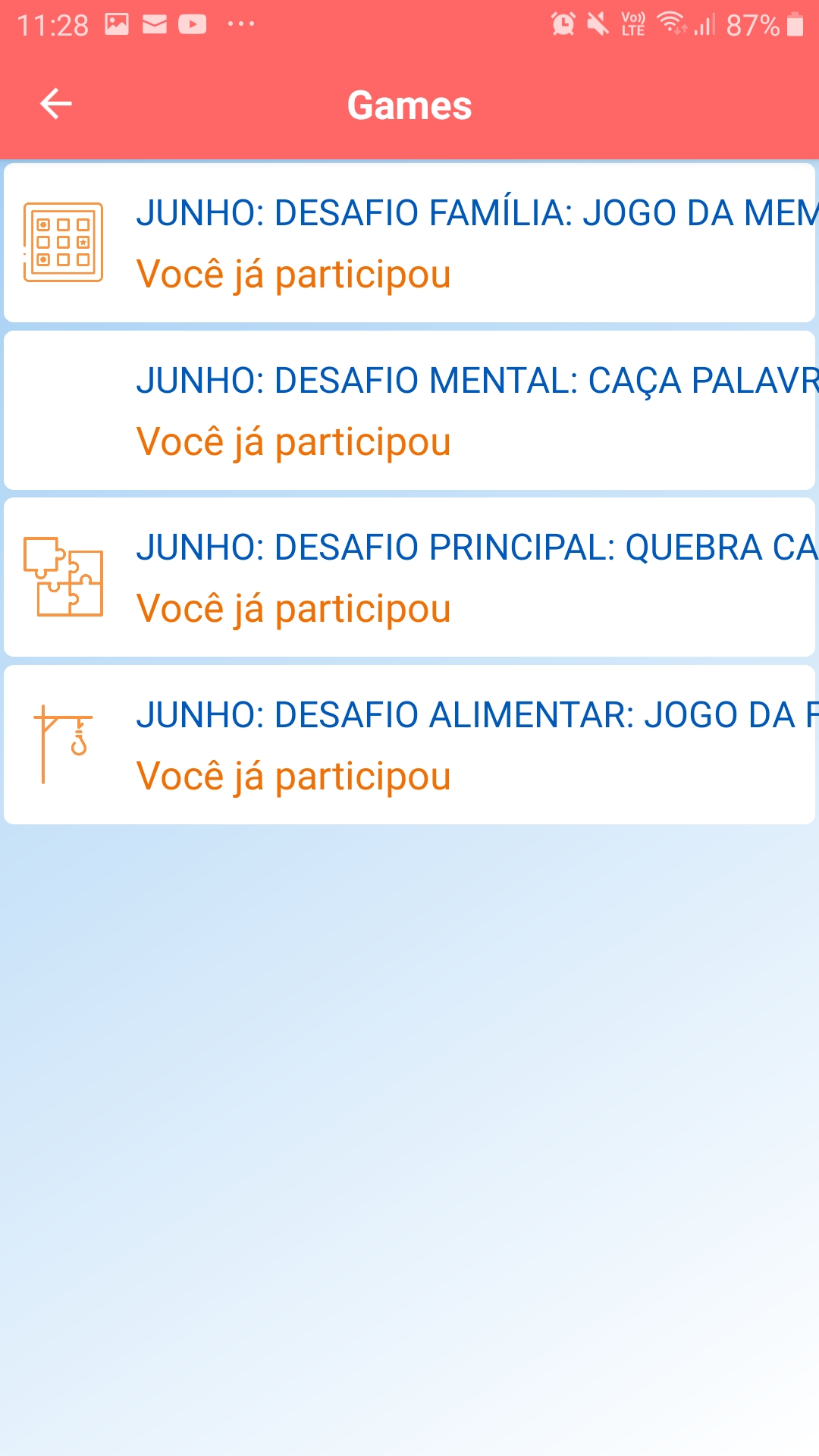Open the Desafio Família memory game
Screen dimensions: 819x1456
(409, 243)
